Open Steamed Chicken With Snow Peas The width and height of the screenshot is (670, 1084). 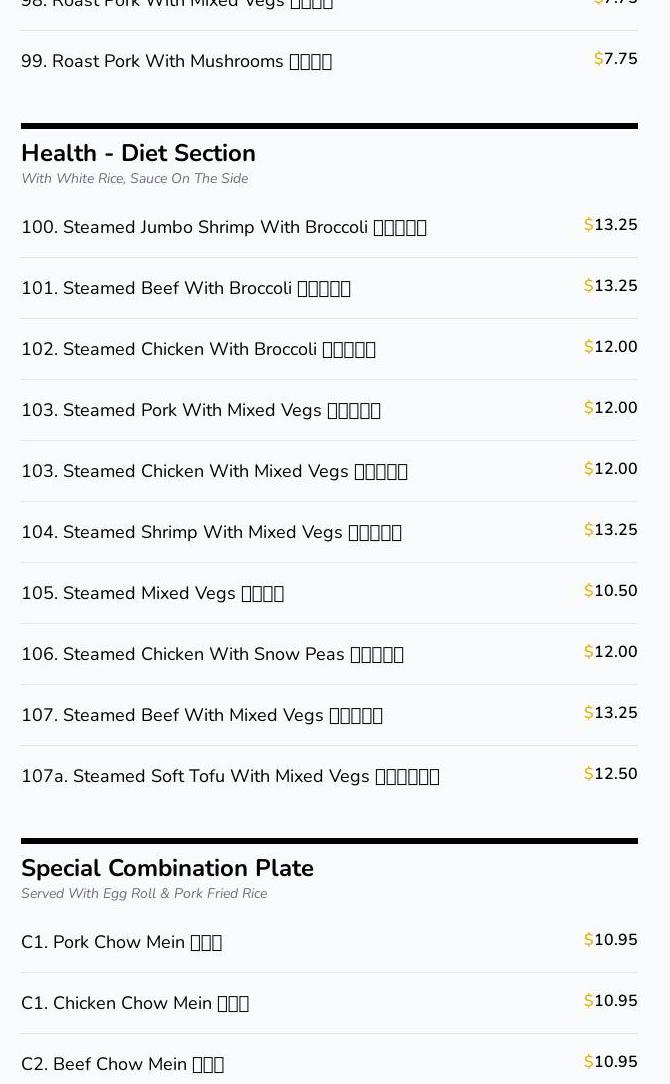[212, 654]
